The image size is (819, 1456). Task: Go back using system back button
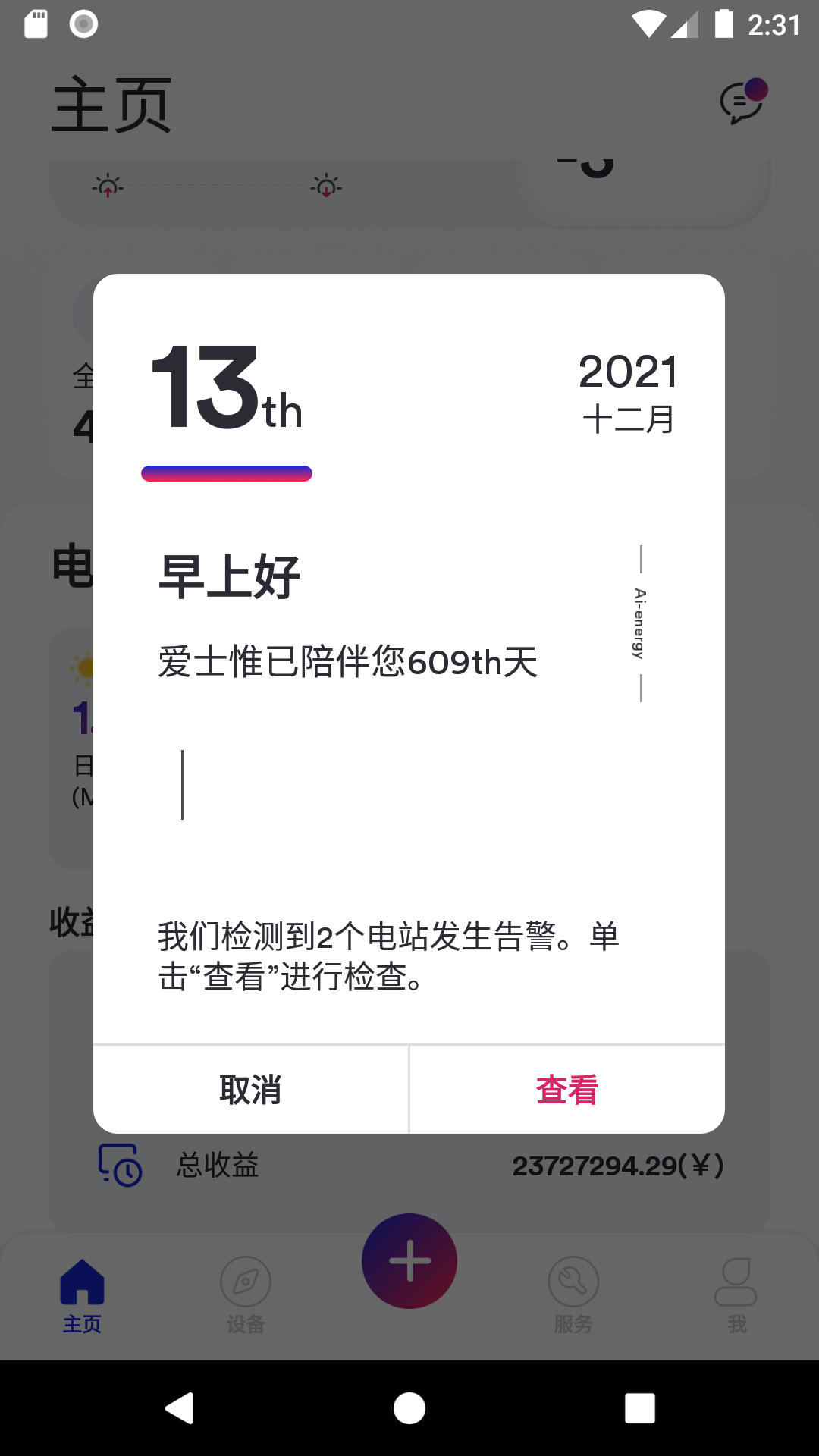tap(180, 1408)
